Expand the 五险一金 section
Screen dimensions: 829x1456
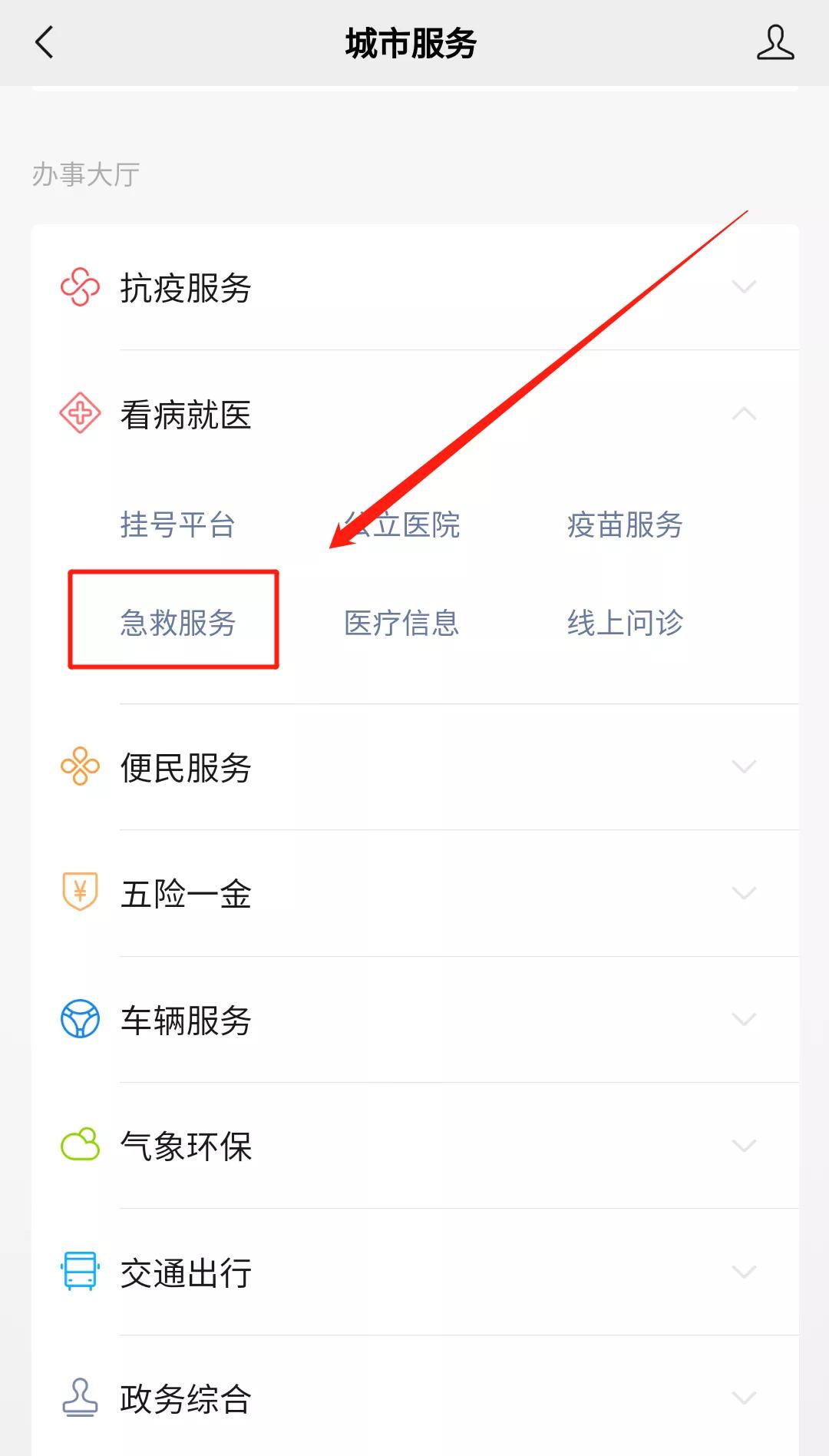click(743, 892)
